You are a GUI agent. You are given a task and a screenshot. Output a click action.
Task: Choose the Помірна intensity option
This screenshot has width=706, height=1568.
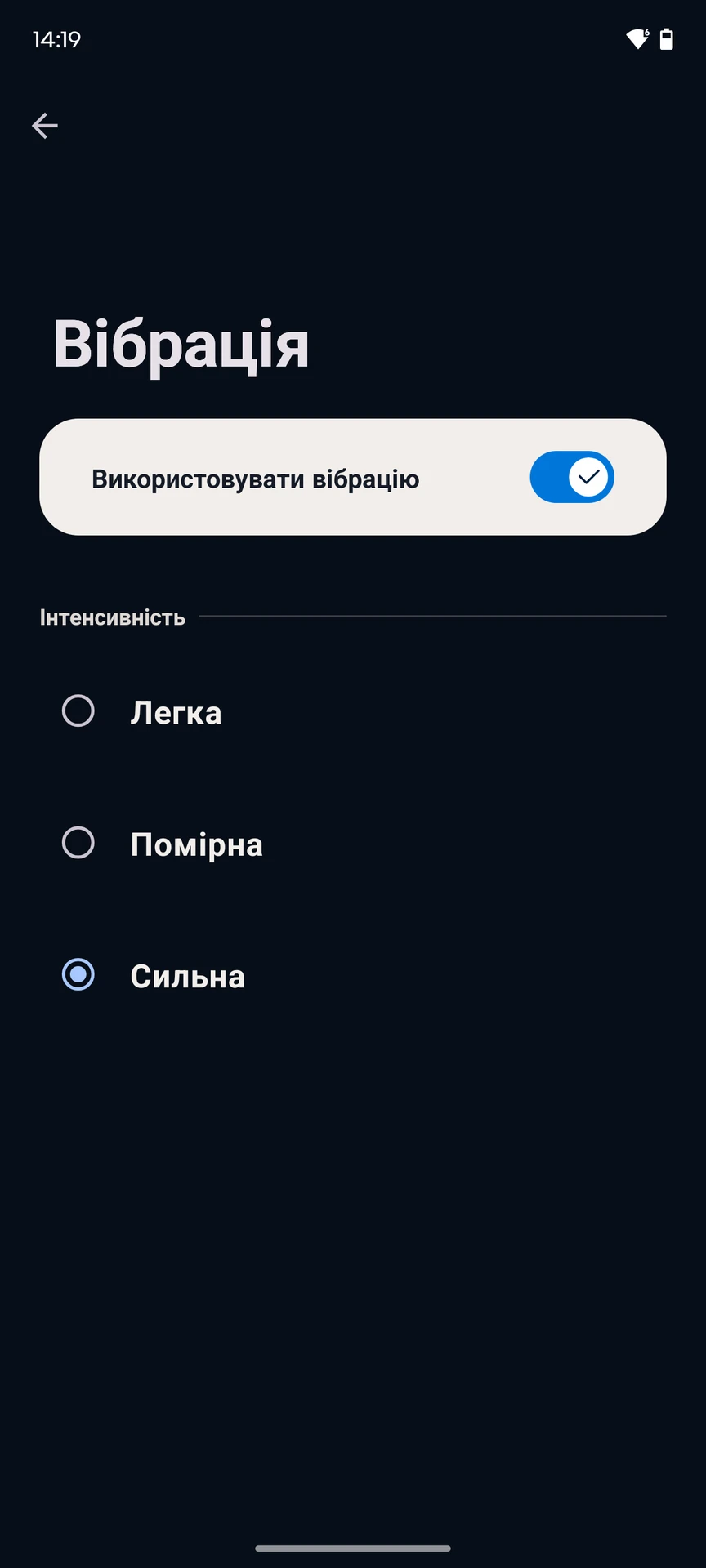click(x=353, y=844)
